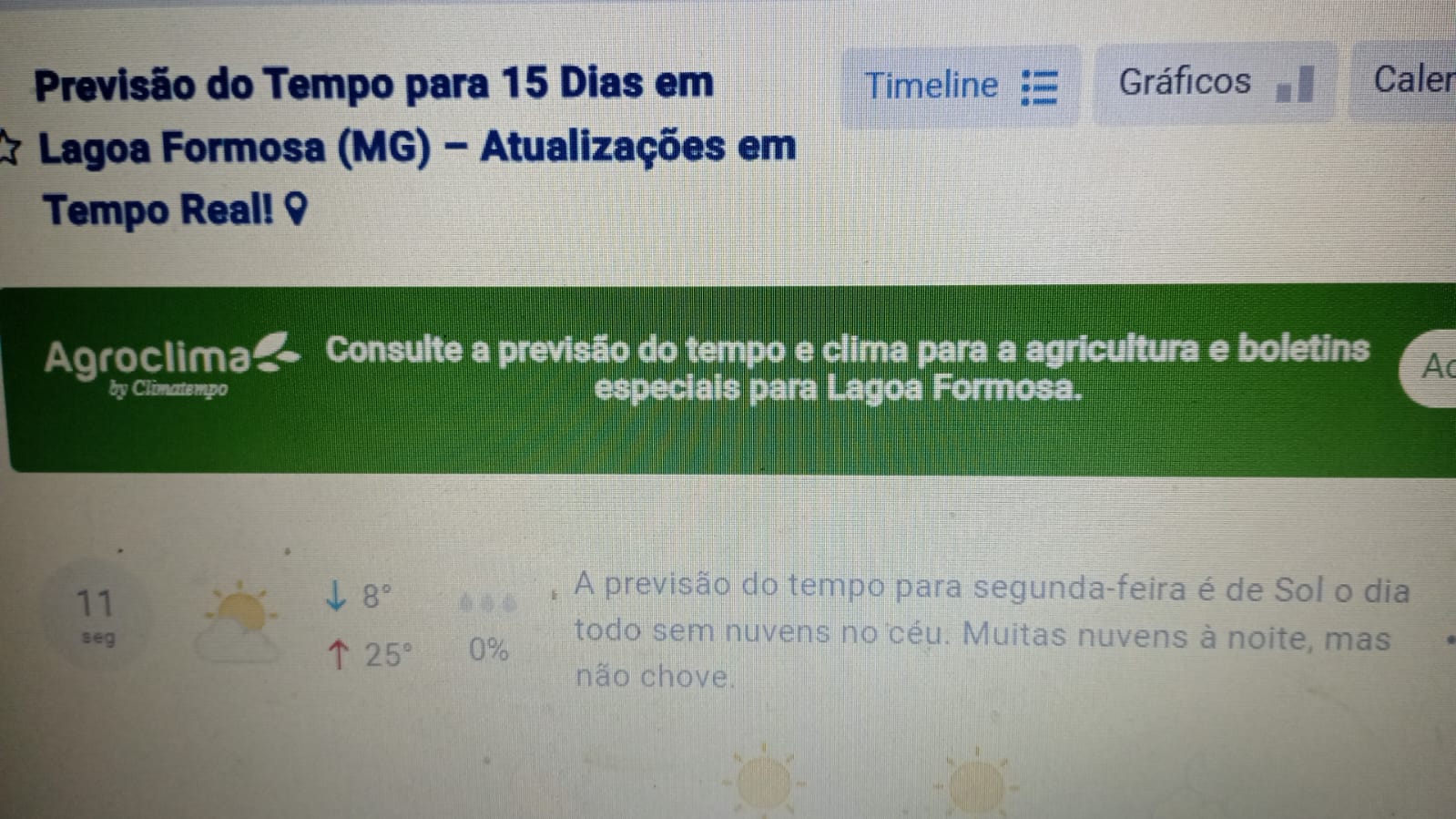Tap the location pin beside Tempo Real
1456x819 pixels.
297,210
